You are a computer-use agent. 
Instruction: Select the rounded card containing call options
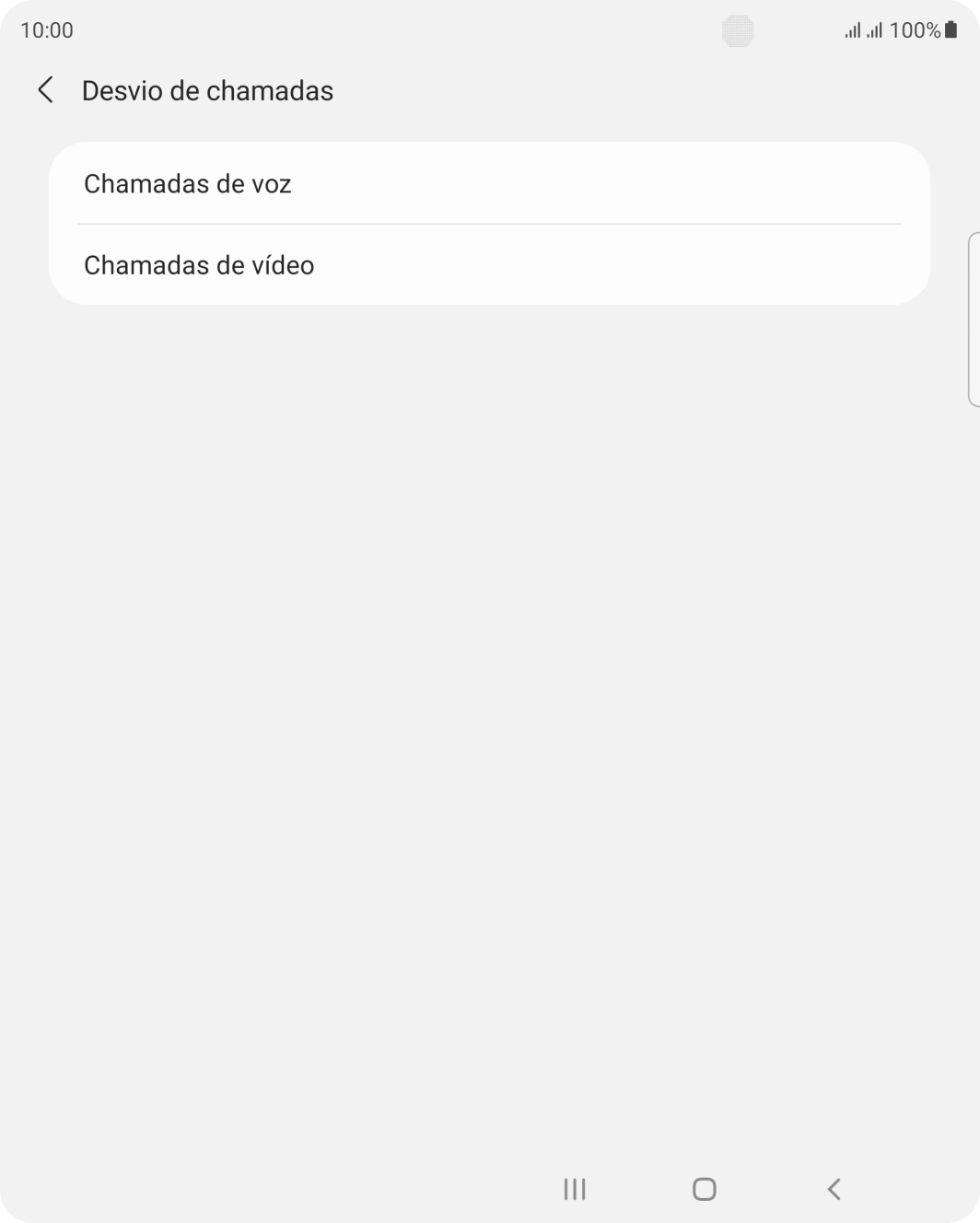(x=489, y=223)
